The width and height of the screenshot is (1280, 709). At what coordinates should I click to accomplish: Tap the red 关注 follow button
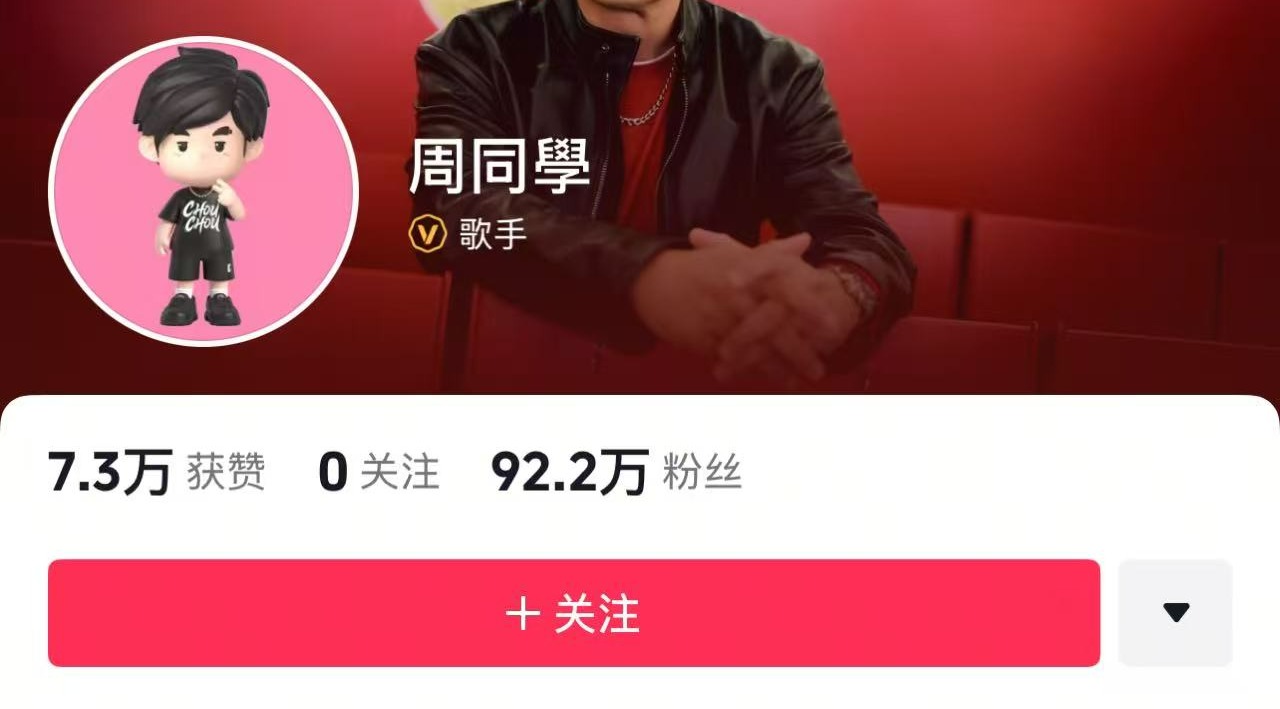(573, 613)
